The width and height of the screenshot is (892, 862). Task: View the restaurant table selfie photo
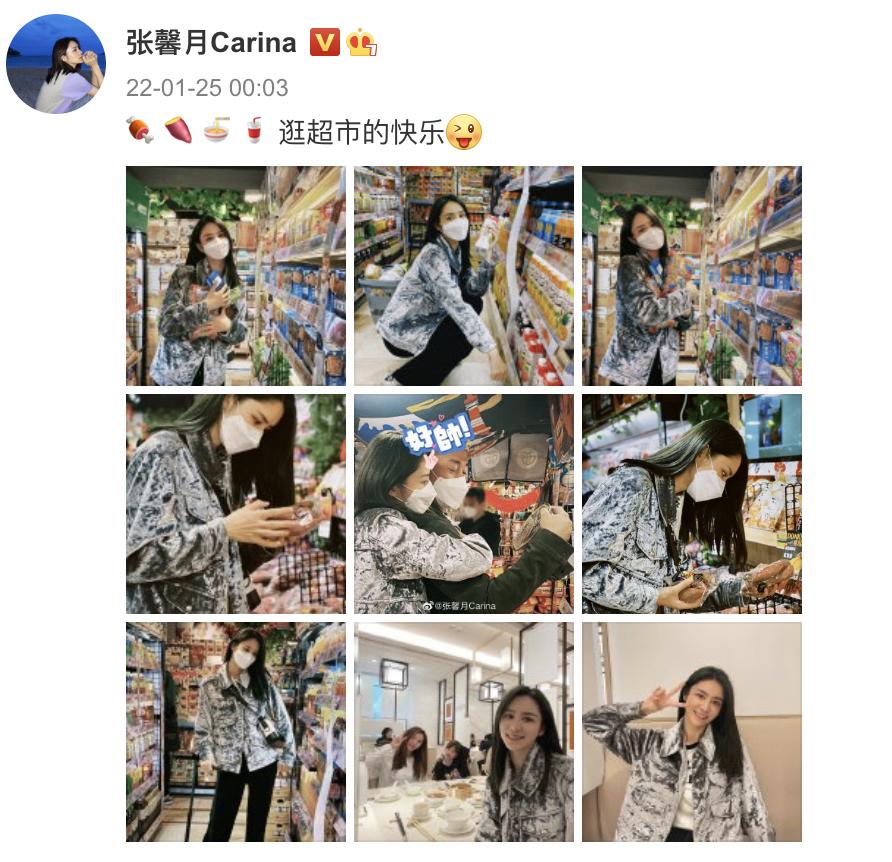click(x=463, y=732)
